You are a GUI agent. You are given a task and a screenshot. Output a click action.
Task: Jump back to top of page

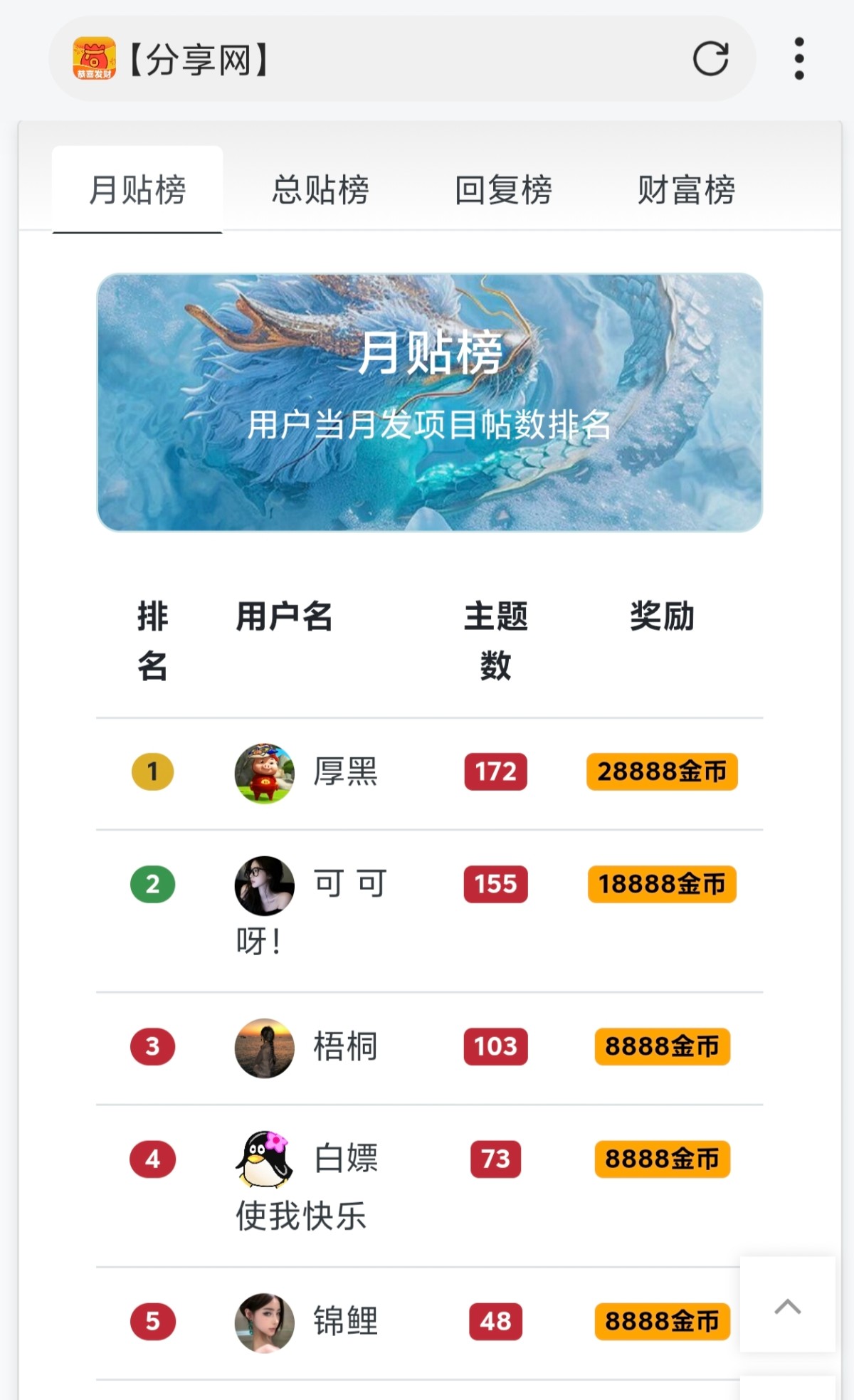pyautogui.click(x=787, y=1306)
